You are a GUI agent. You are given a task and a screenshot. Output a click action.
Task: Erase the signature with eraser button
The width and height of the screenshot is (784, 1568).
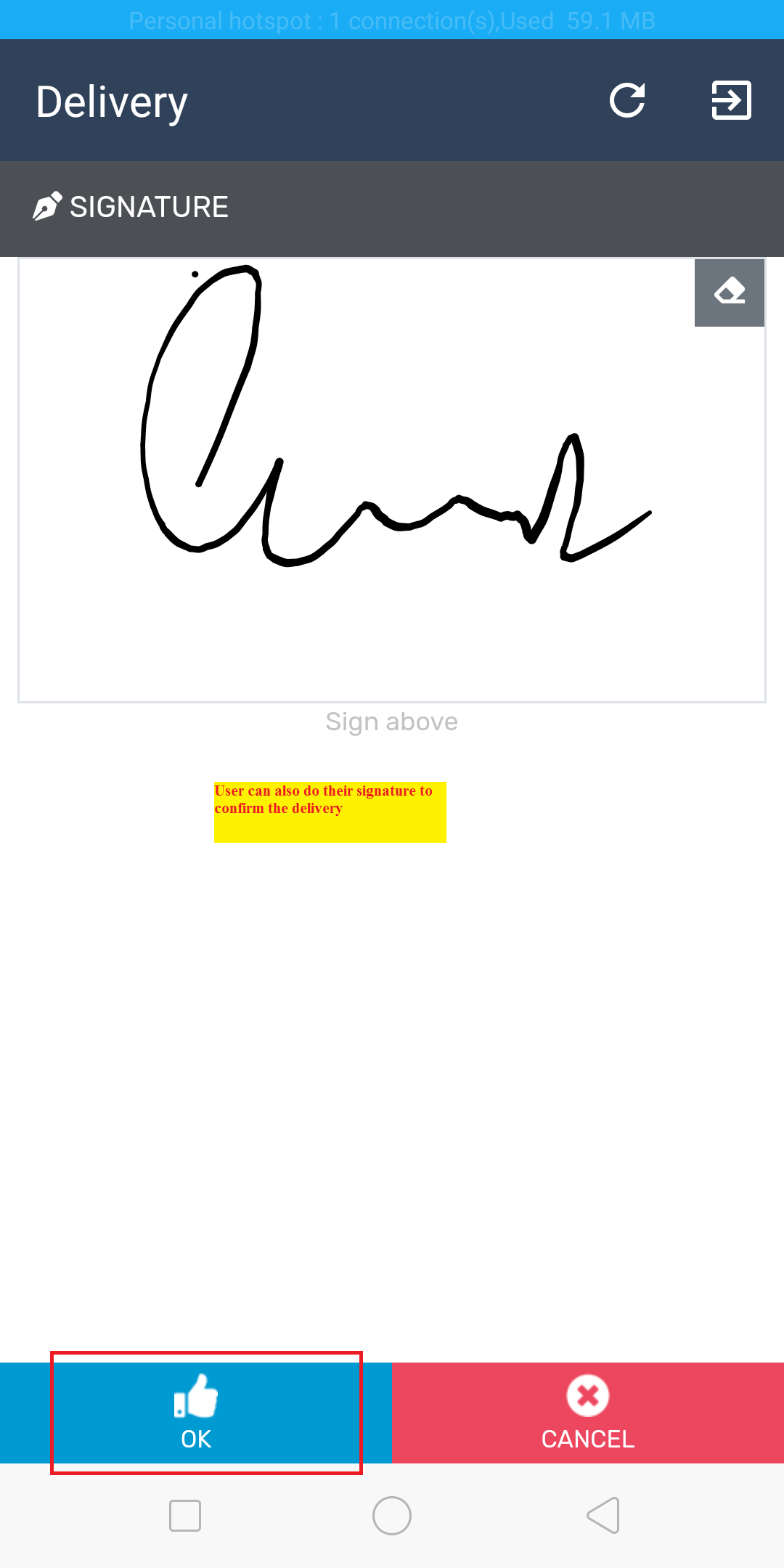click(x=729, y=293)
